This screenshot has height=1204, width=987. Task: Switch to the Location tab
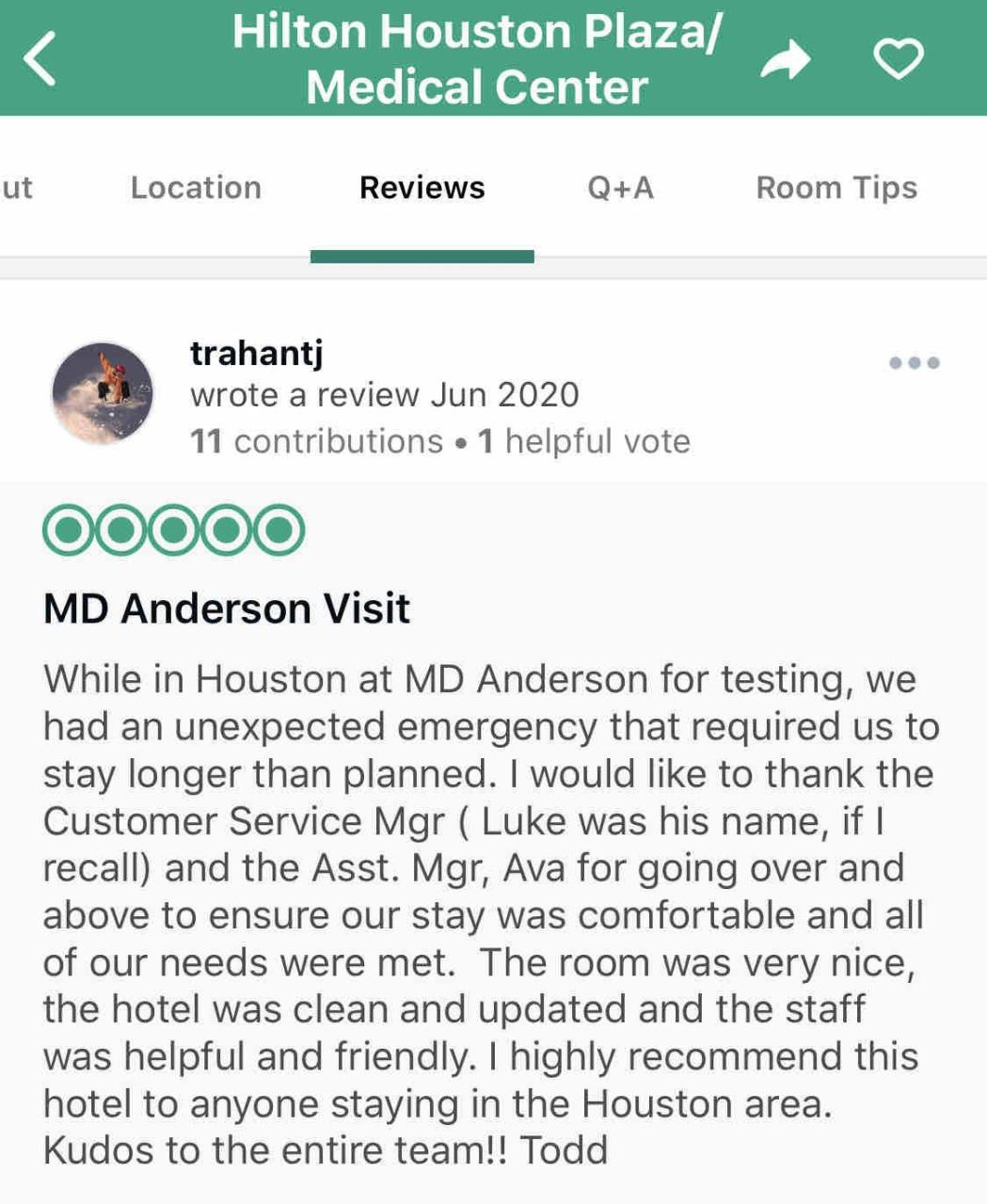[x=196, y=188]
